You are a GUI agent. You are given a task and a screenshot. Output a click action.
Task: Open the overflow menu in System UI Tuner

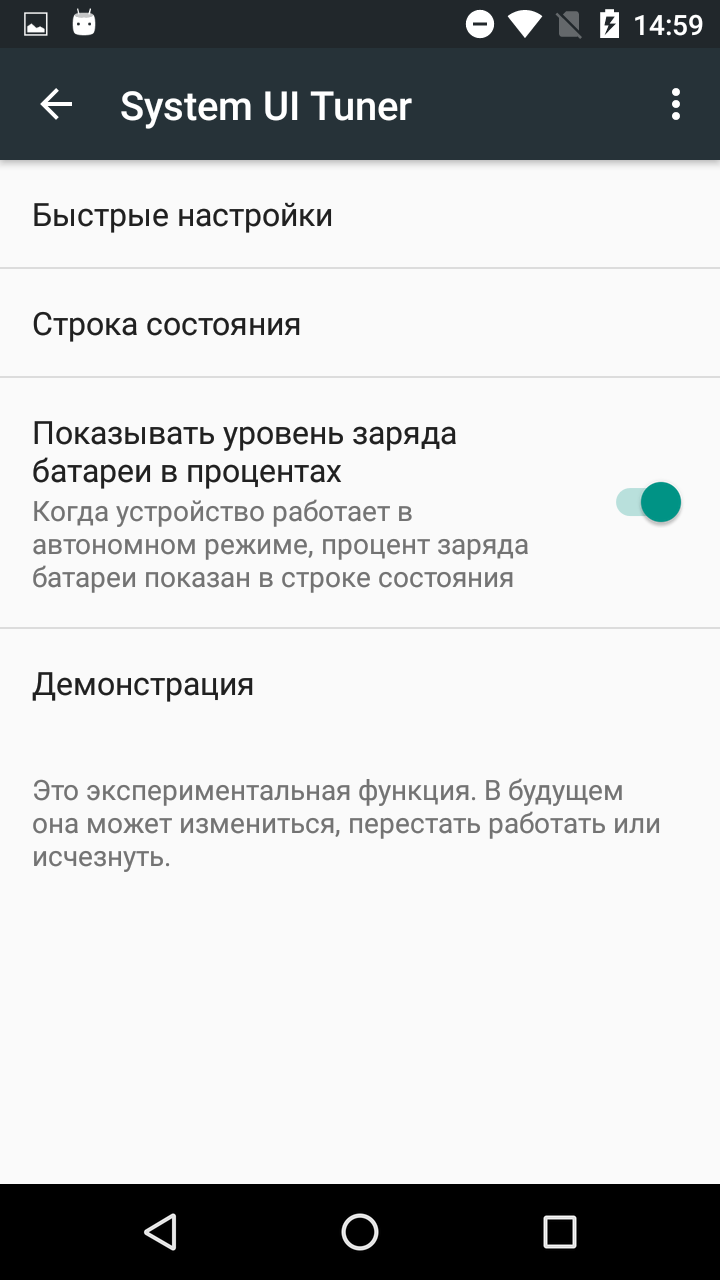click(x=676, y=104)
